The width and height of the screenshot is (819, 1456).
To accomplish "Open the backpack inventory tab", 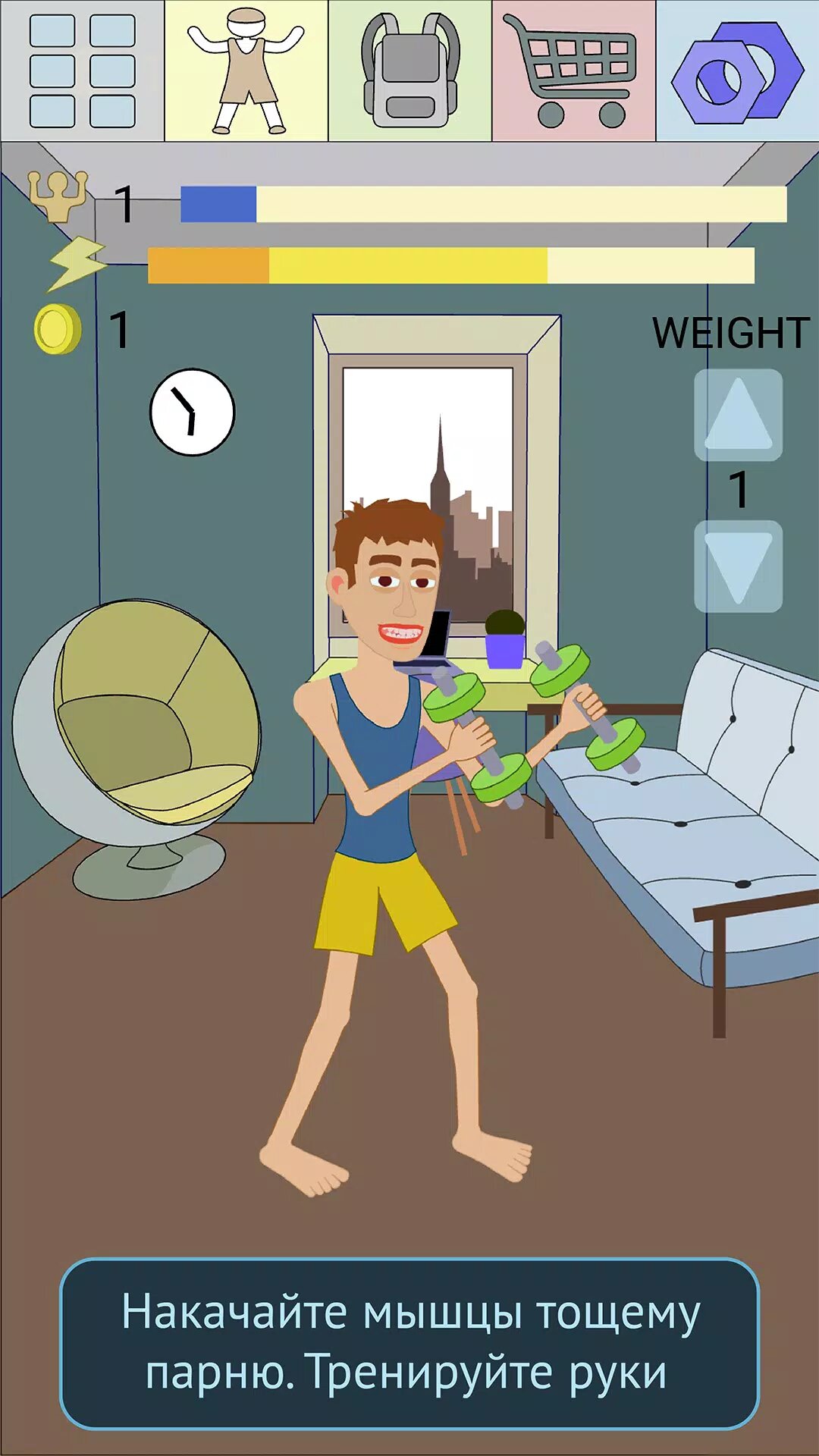I will point(409,71).
